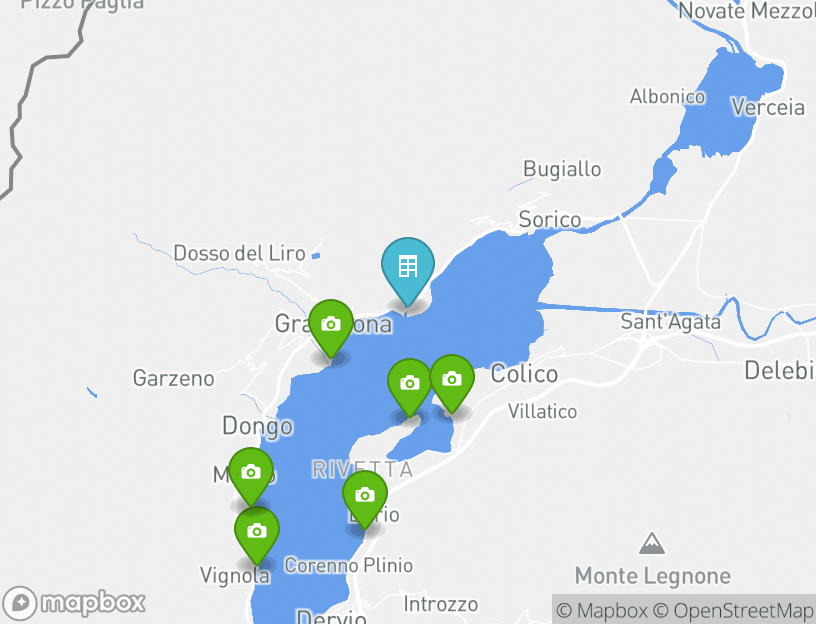Viewport: 816px width, 624px height.
Task: Tap the camera marker closest to Colico
Action: (452, 380)
